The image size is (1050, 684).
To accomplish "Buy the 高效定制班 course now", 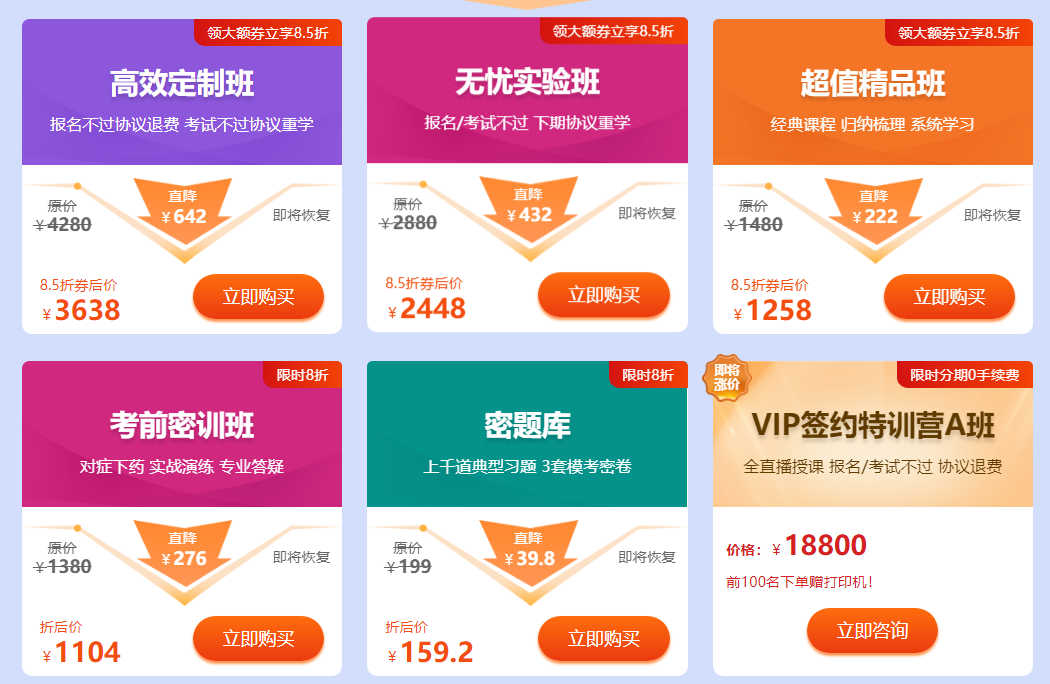I will tap(258, 297).
